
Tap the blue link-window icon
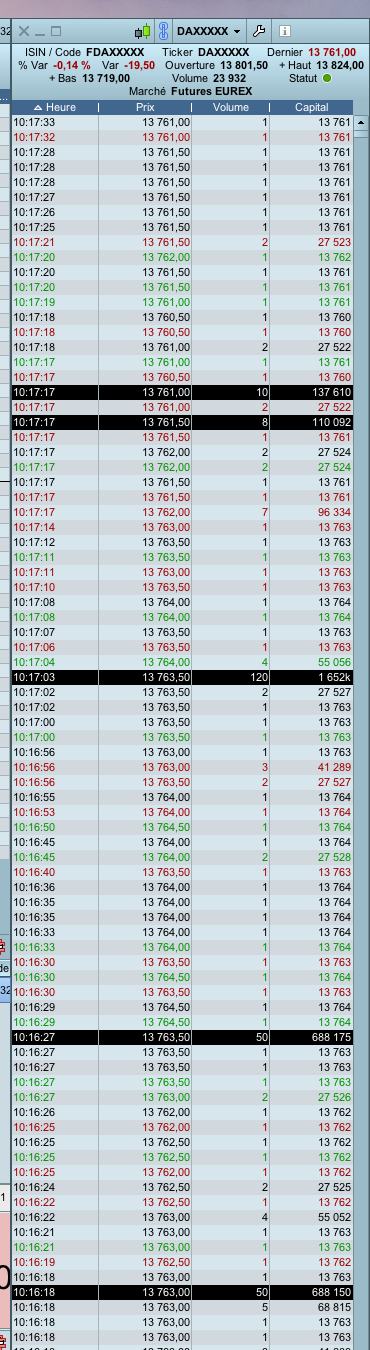pyautogui.click(x=164, y=31)
